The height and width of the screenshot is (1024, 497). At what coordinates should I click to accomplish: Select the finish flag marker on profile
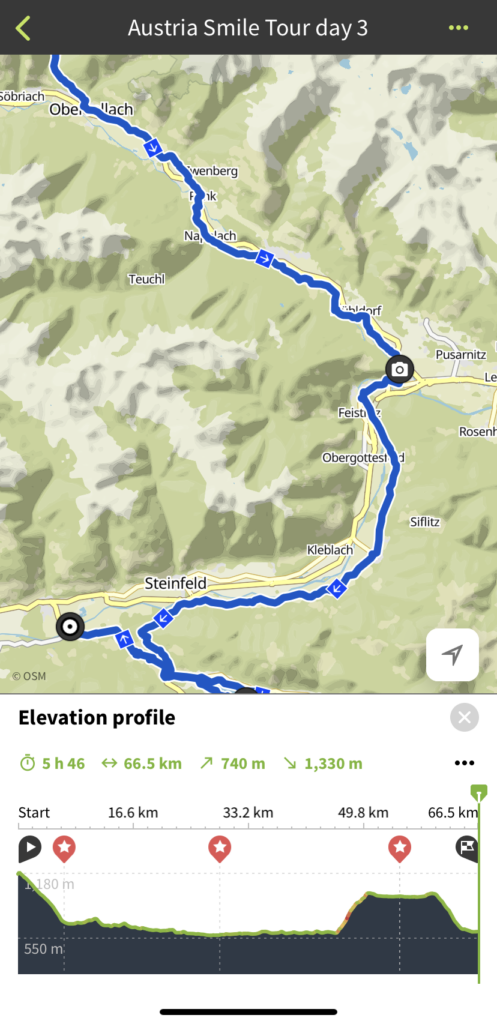click(466, 848)
